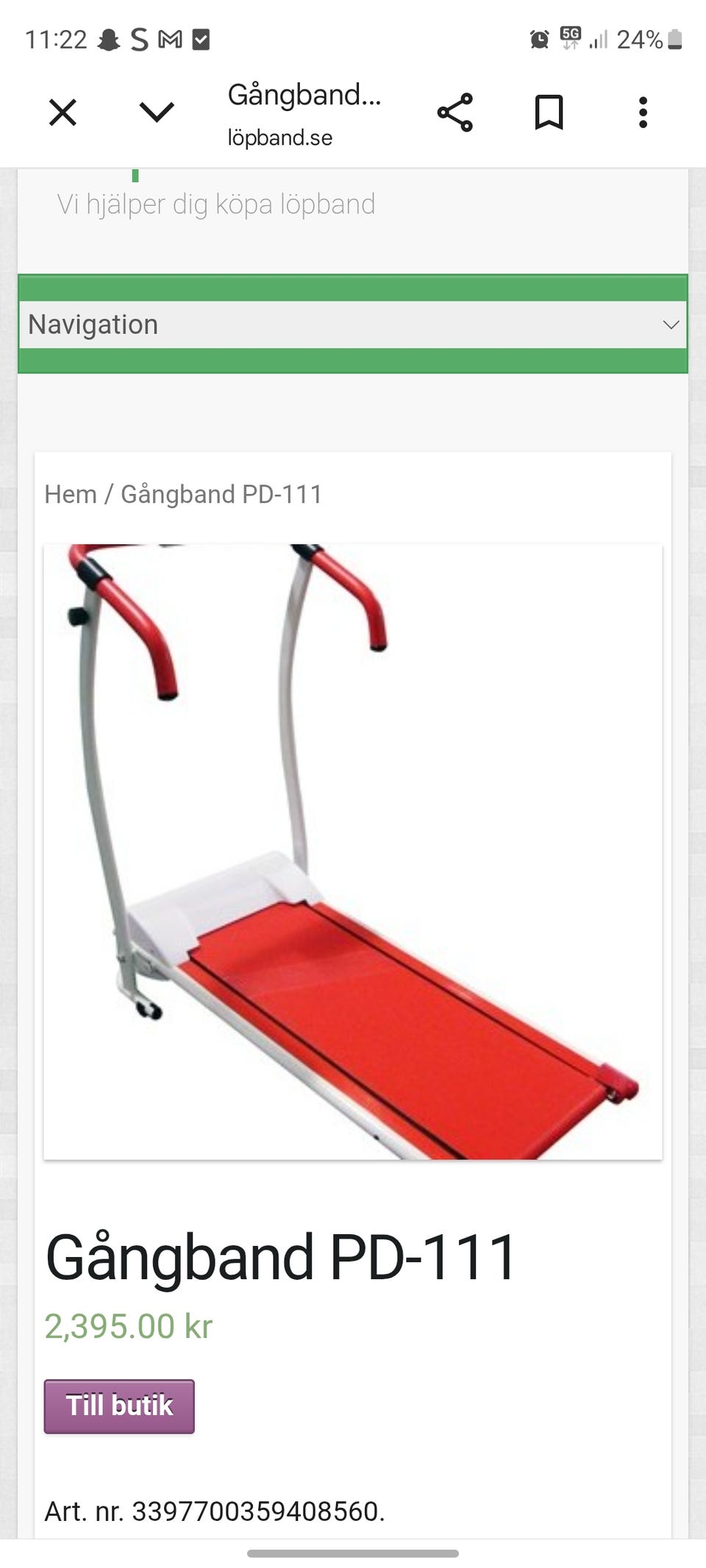
Task: Bookmark the Gångband PD-111 page
Action: pyautogui.click(x=549, y=112)
